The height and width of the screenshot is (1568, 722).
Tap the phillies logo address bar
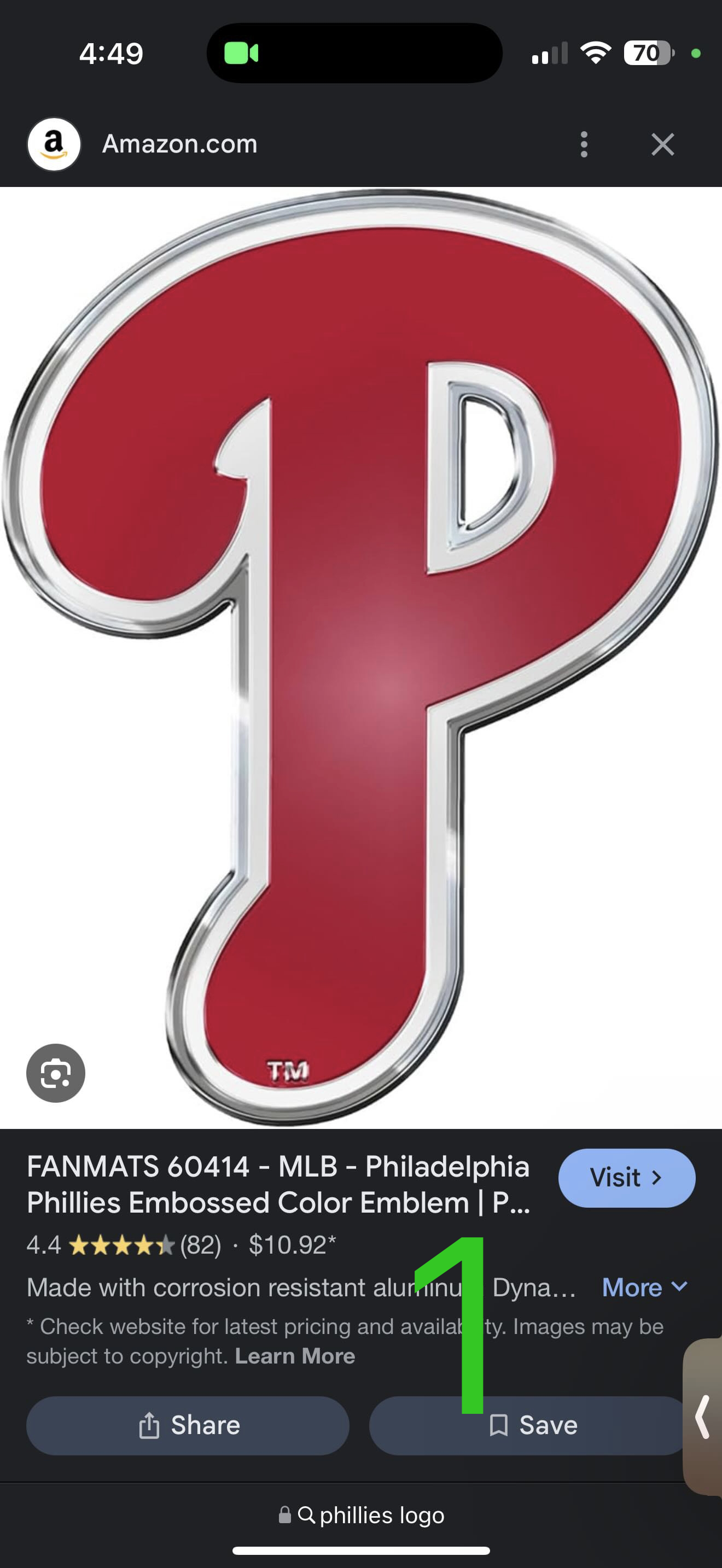[362, 1514]
